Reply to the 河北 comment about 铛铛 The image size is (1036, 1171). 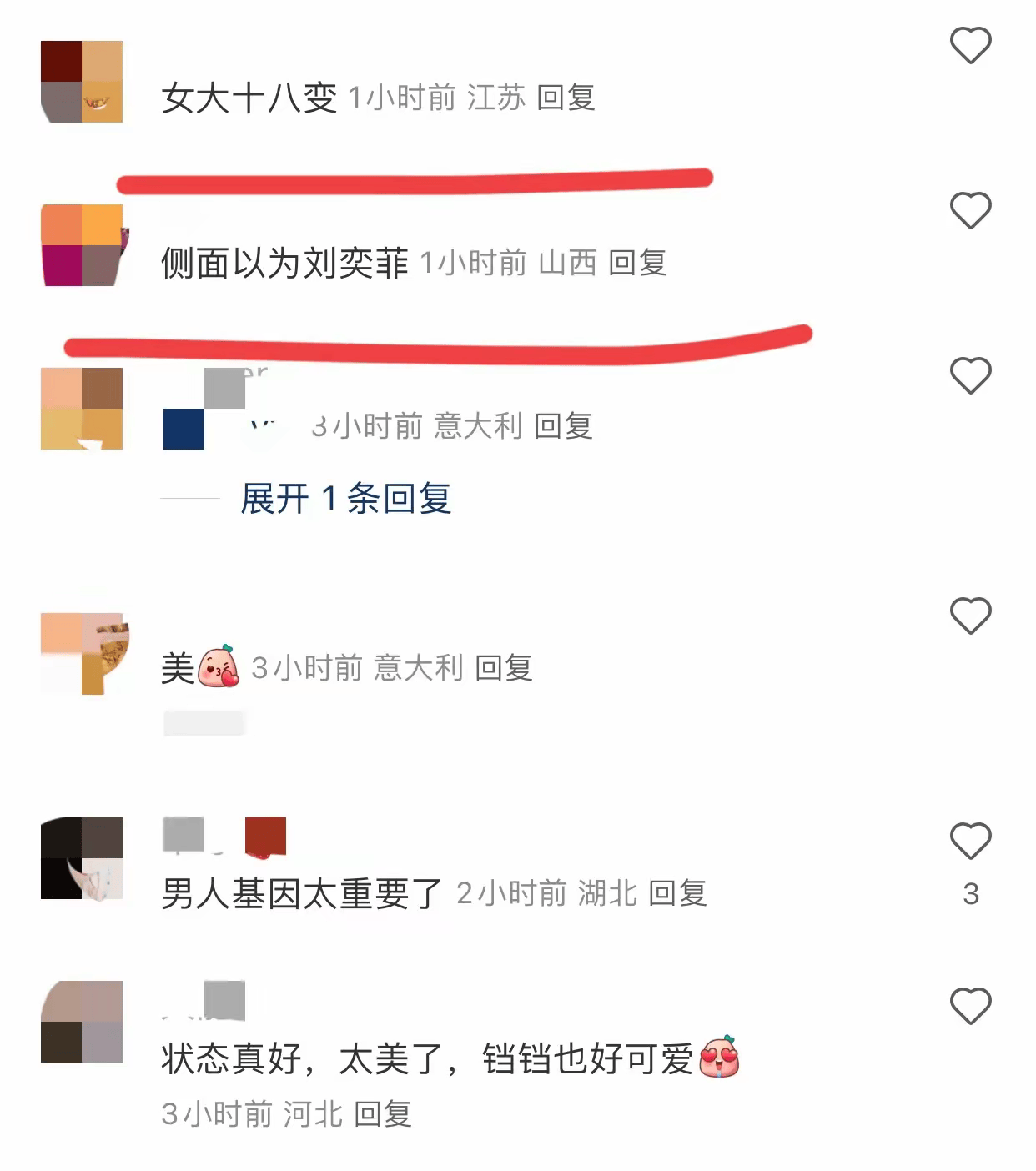(x=382, y=1114)
